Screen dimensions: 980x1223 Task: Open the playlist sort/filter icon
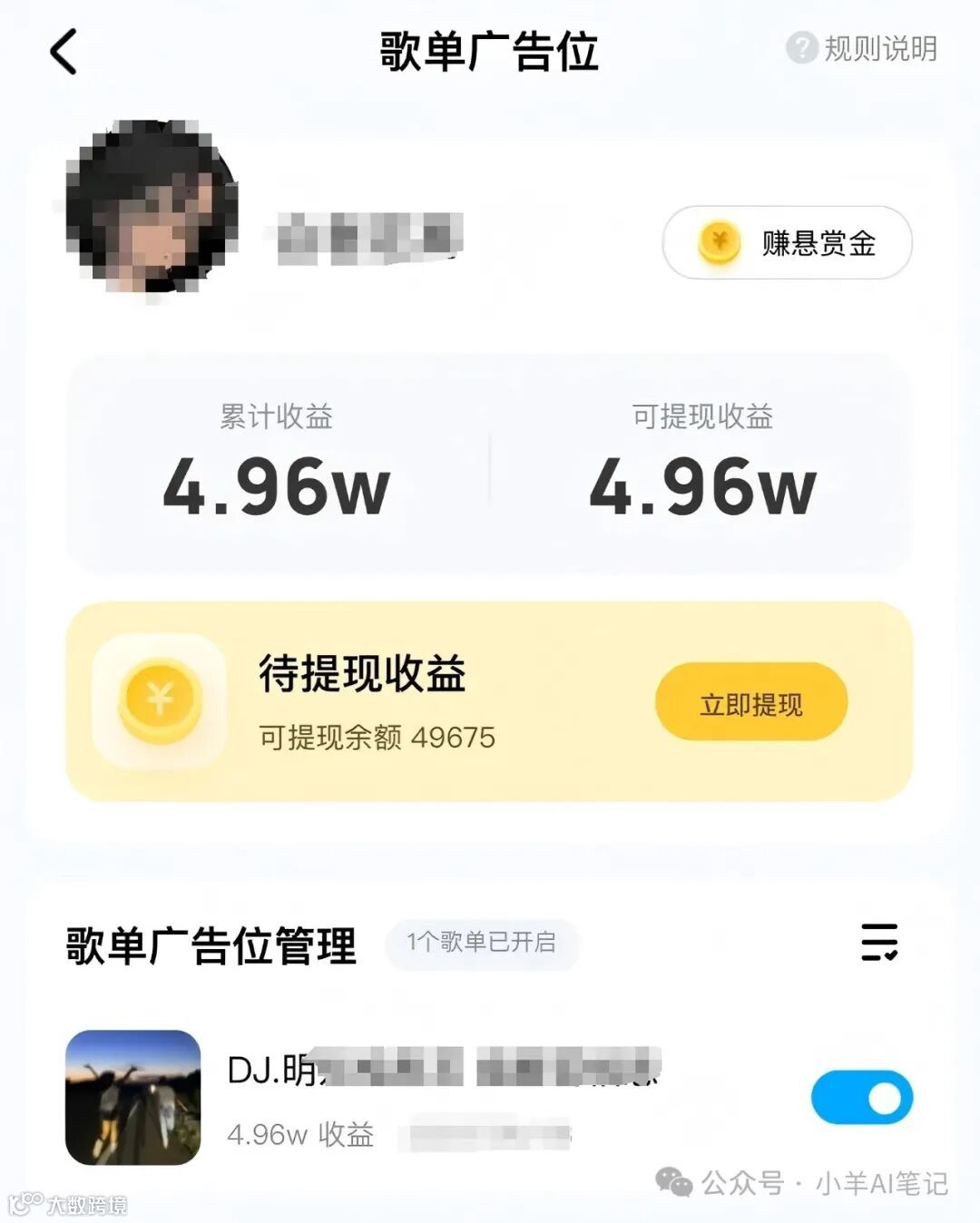coord(878,943)
